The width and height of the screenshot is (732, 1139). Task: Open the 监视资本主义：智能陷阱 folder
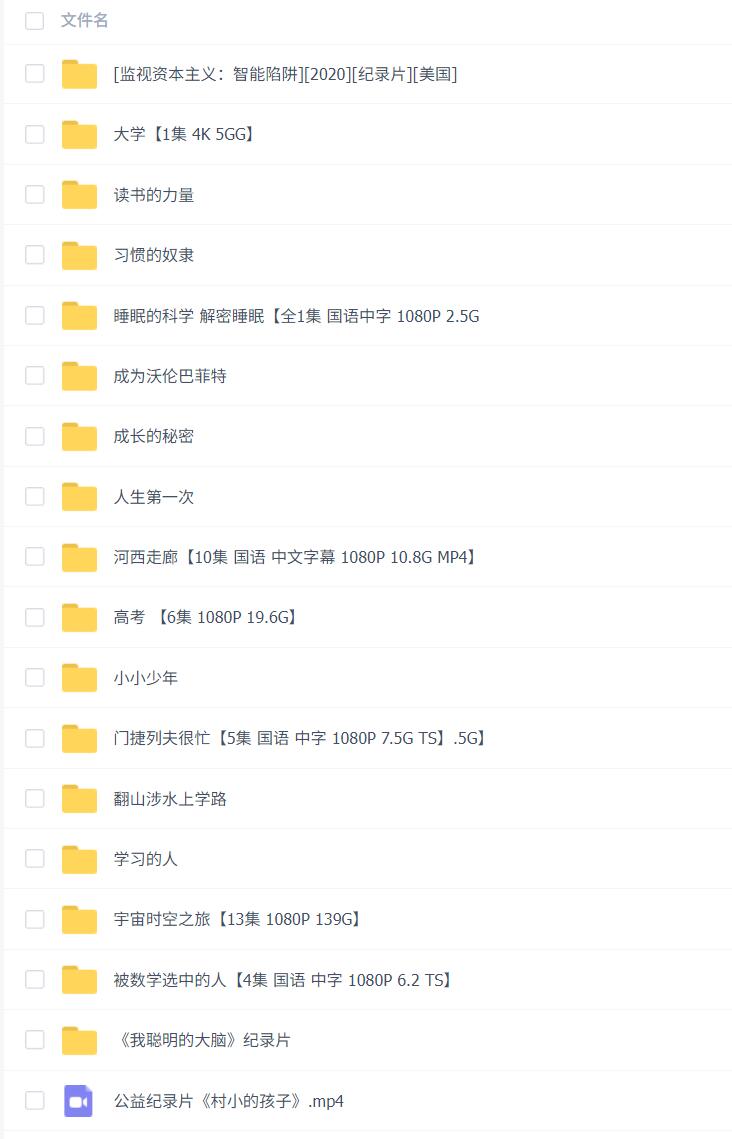tap(285, 74)
